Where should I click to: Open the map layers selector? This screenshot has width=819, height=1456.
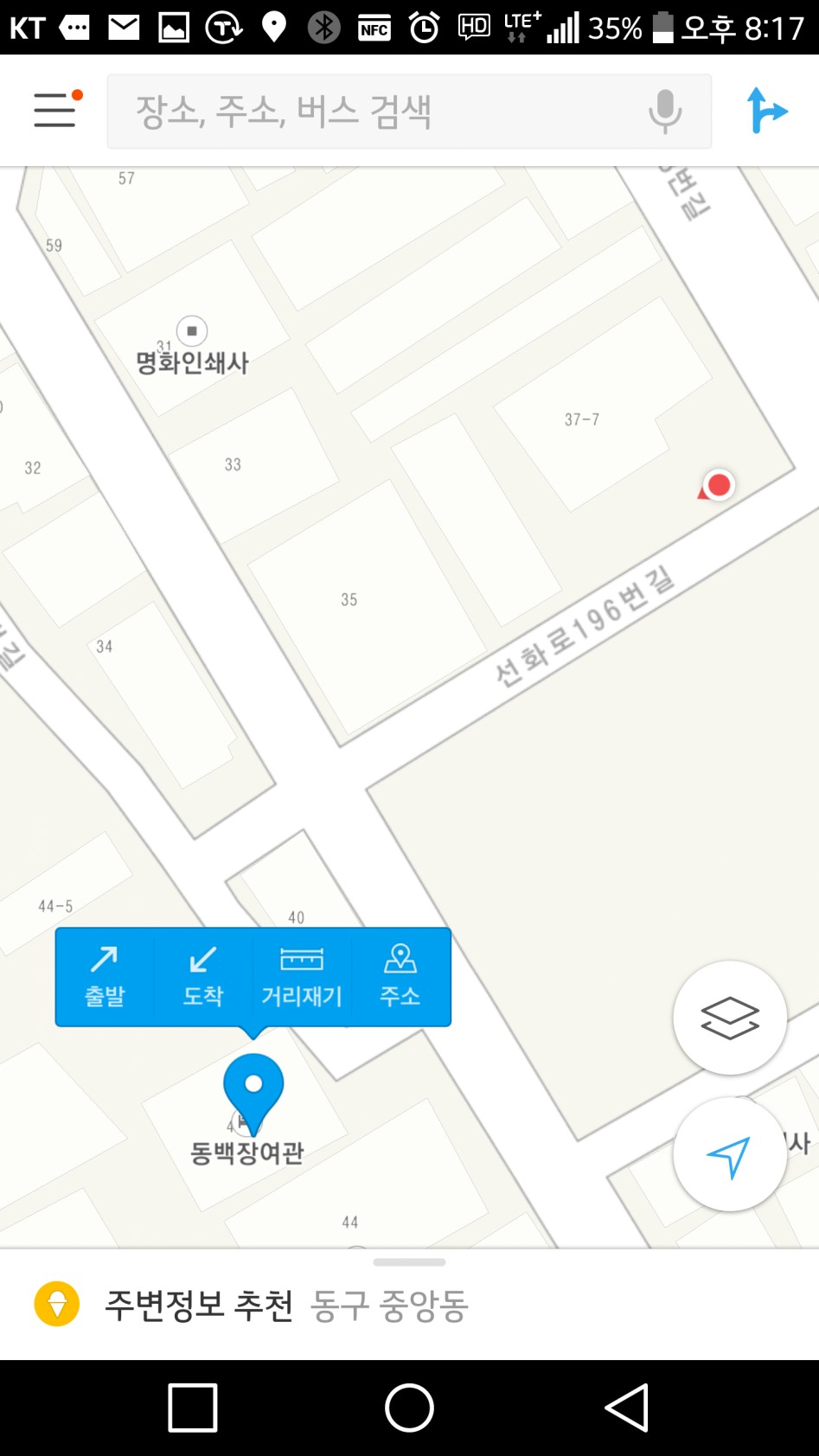[x=730, y=1019]
